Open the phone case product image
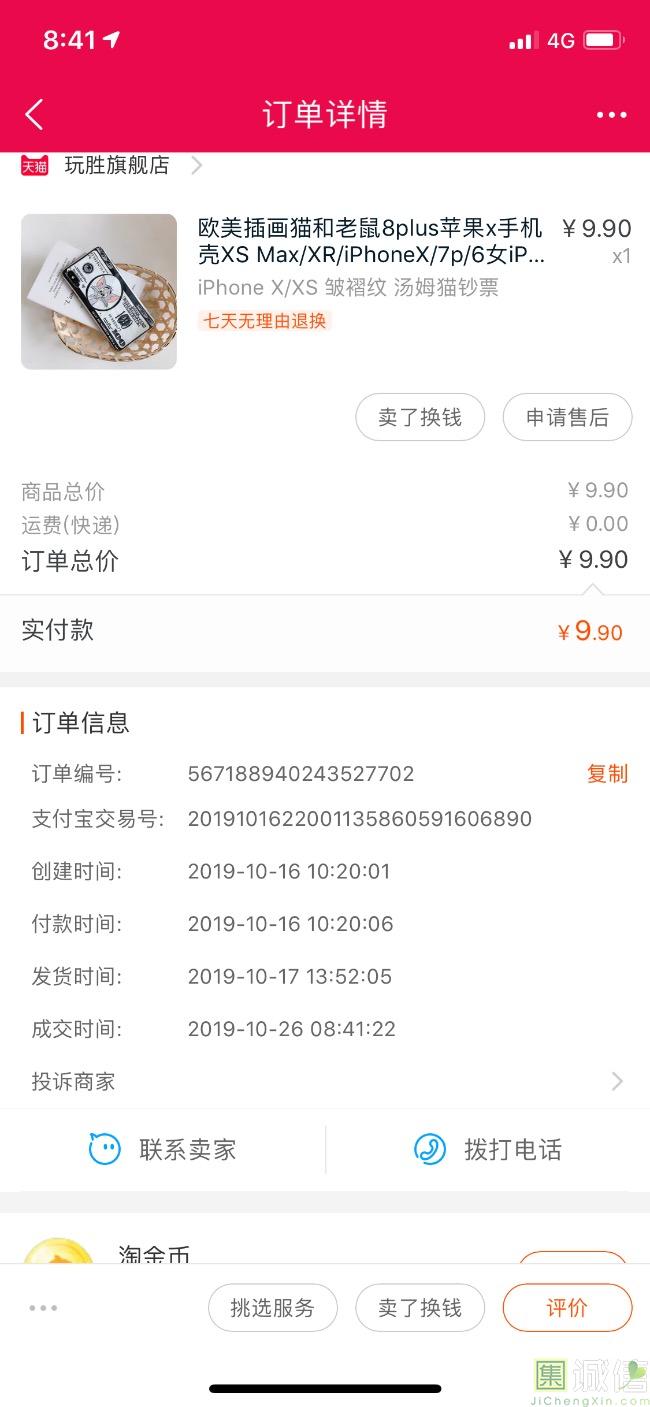The image size is (650, 1407). coord(99,291)
